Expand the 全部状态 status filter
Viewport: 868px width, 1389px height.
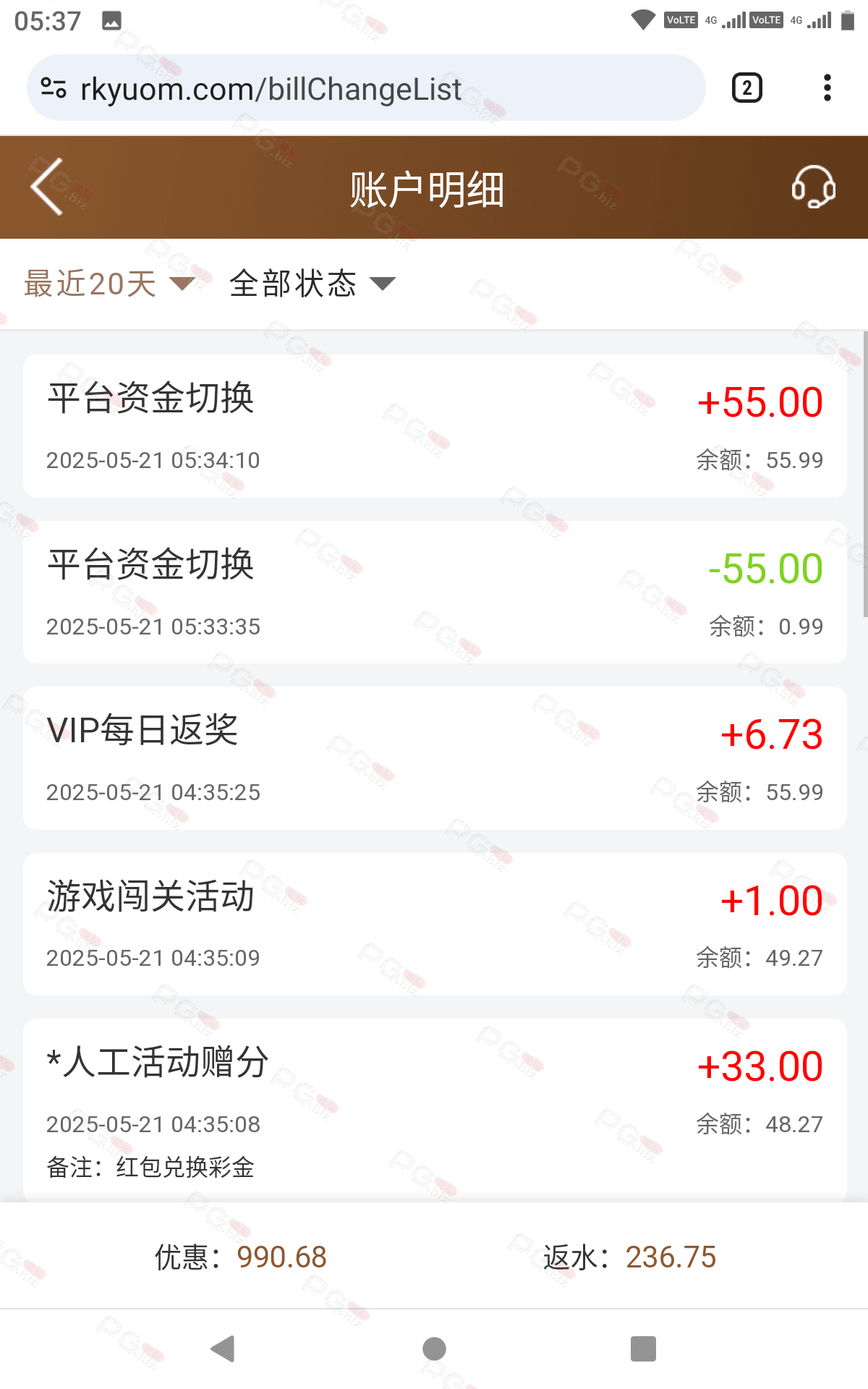pos(312,284)
